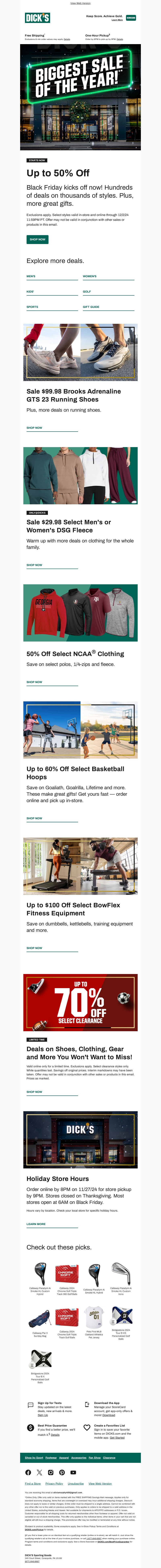This screenshot has height=1568, width=161.
Task: Open the Men's category link
Action: pos(31,276)
